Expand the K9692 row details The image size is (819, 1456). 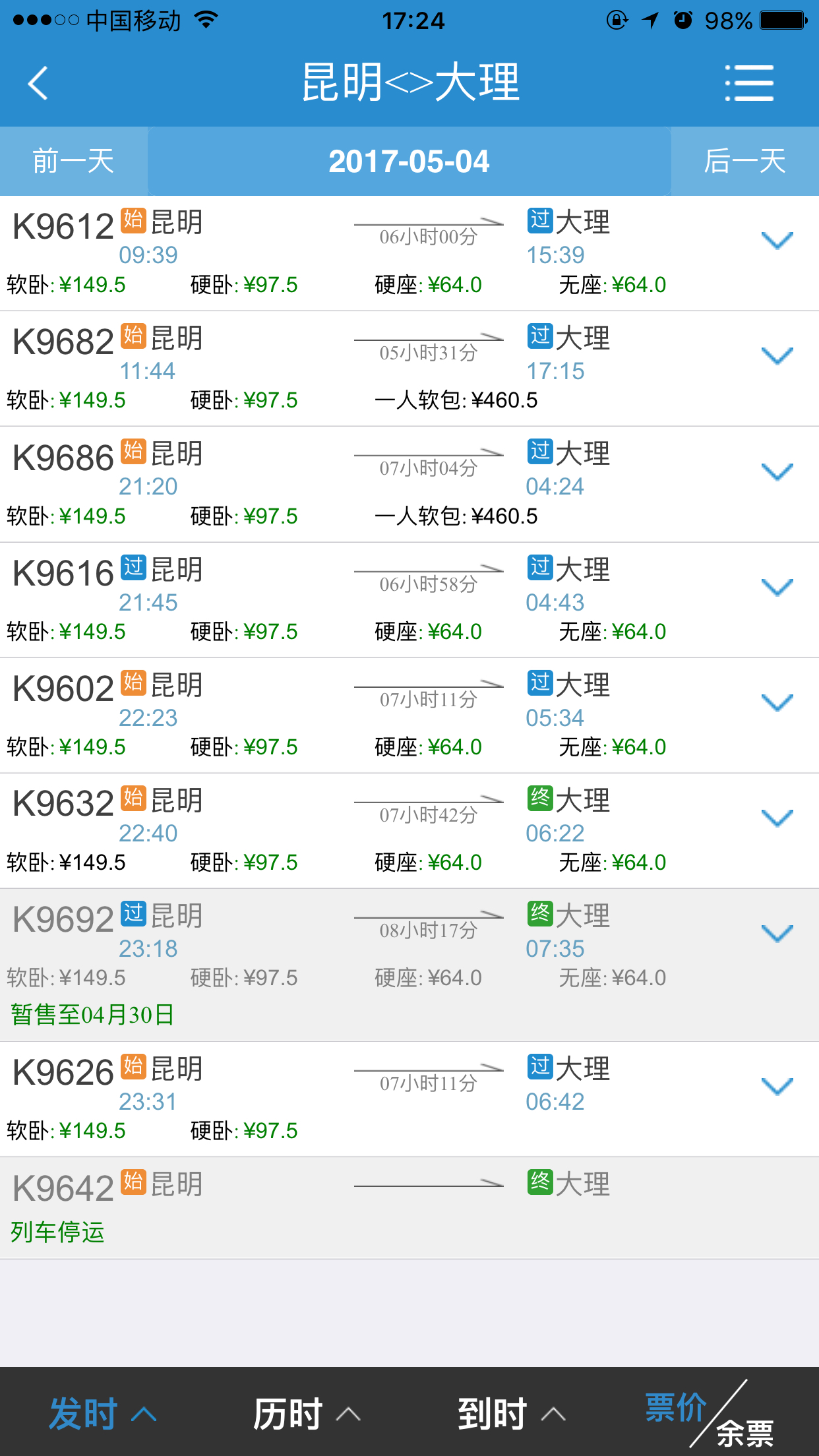[777, 933]
